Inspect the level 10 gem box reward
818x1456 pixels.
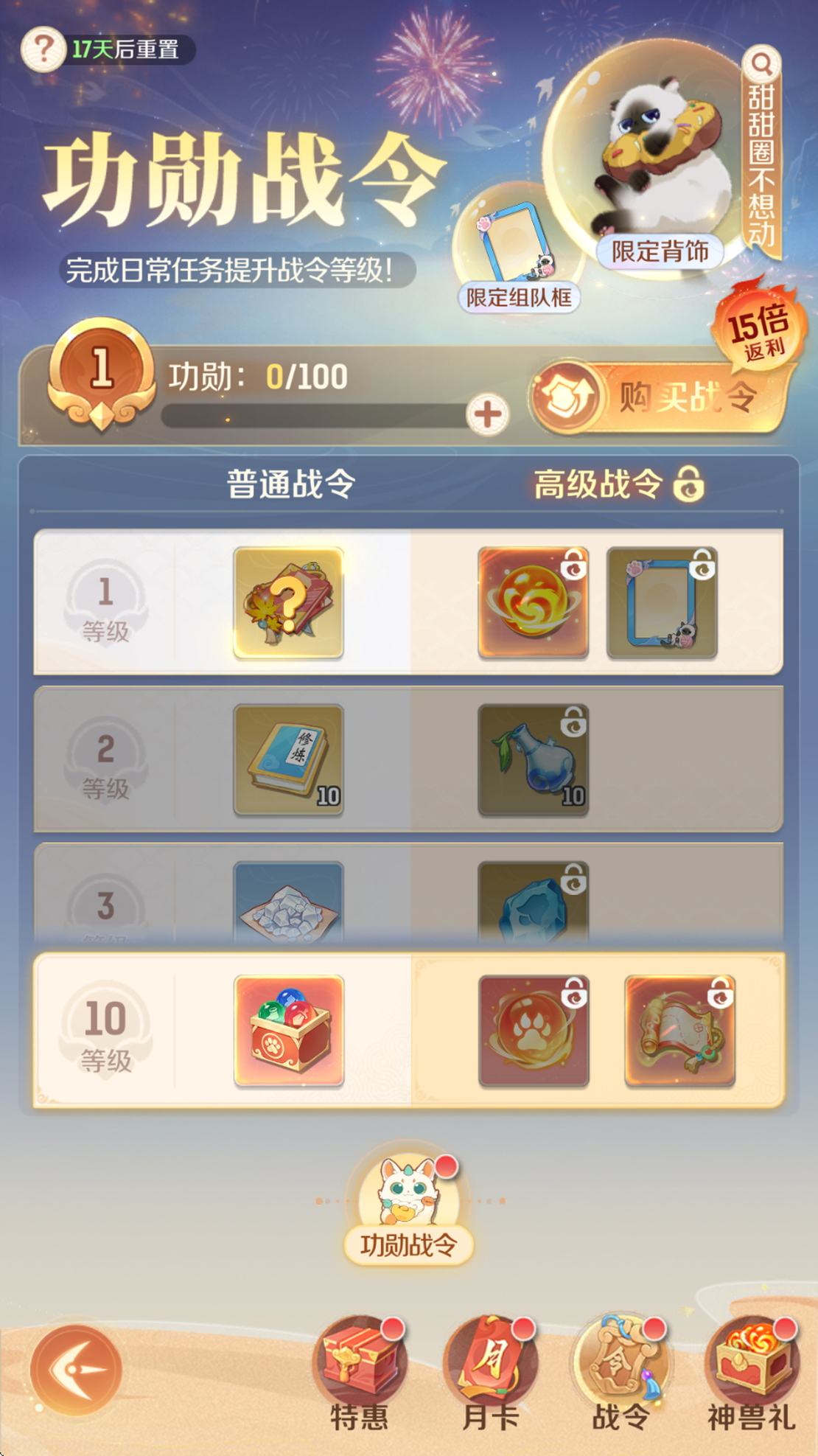[x=288, y=1030]
